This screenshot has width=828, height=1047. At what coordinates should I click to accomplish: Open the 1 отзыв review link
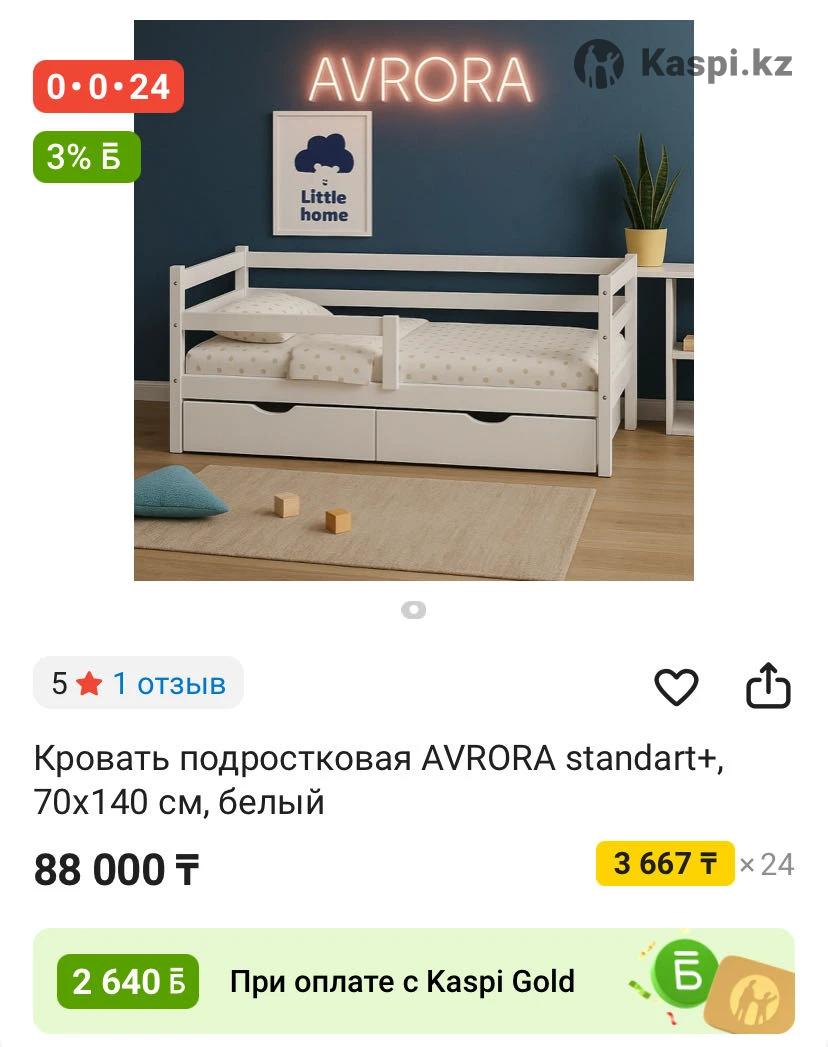click(x=168, y=684)
